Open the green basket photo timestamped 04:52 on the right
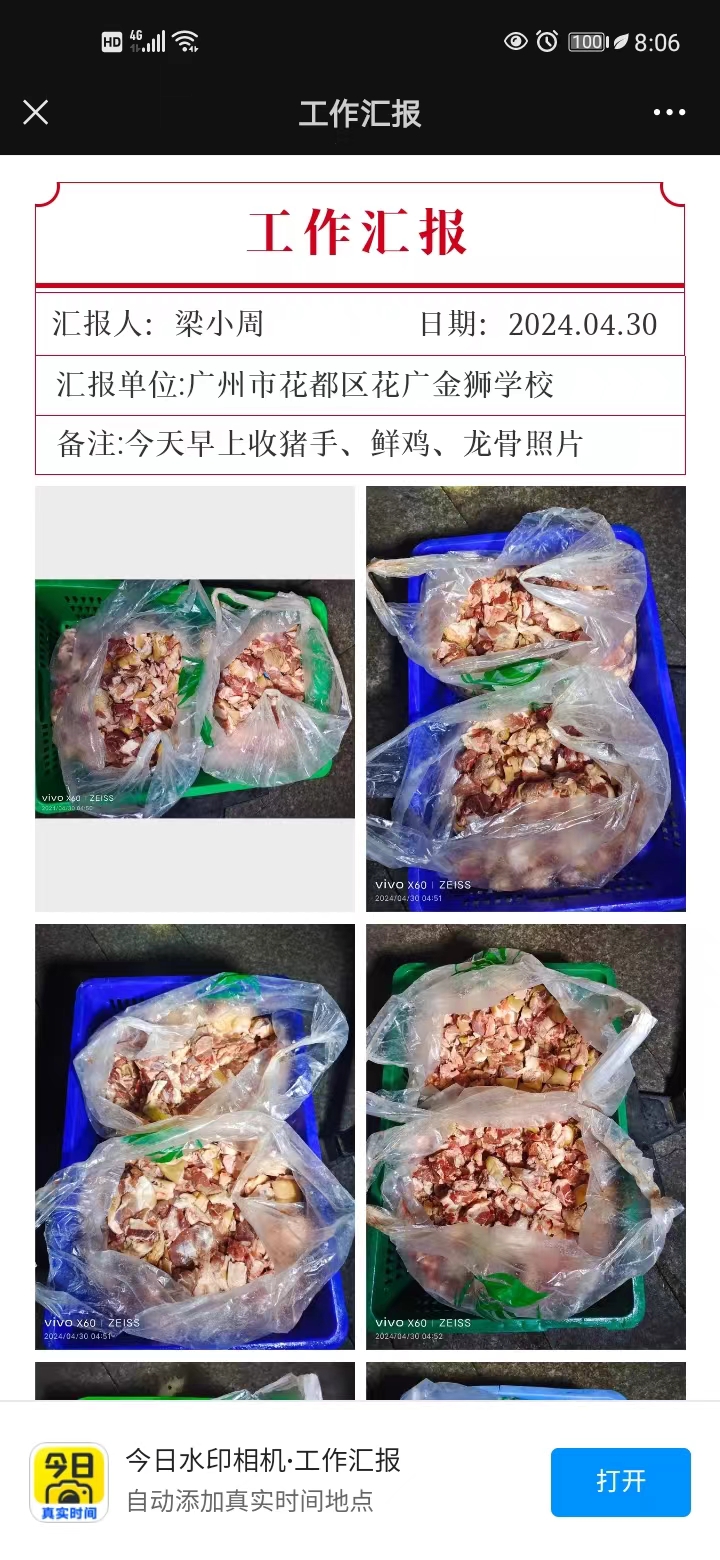Viewport: 720px width, 1560px height. pyautogui.click(x=526, y=1136)
